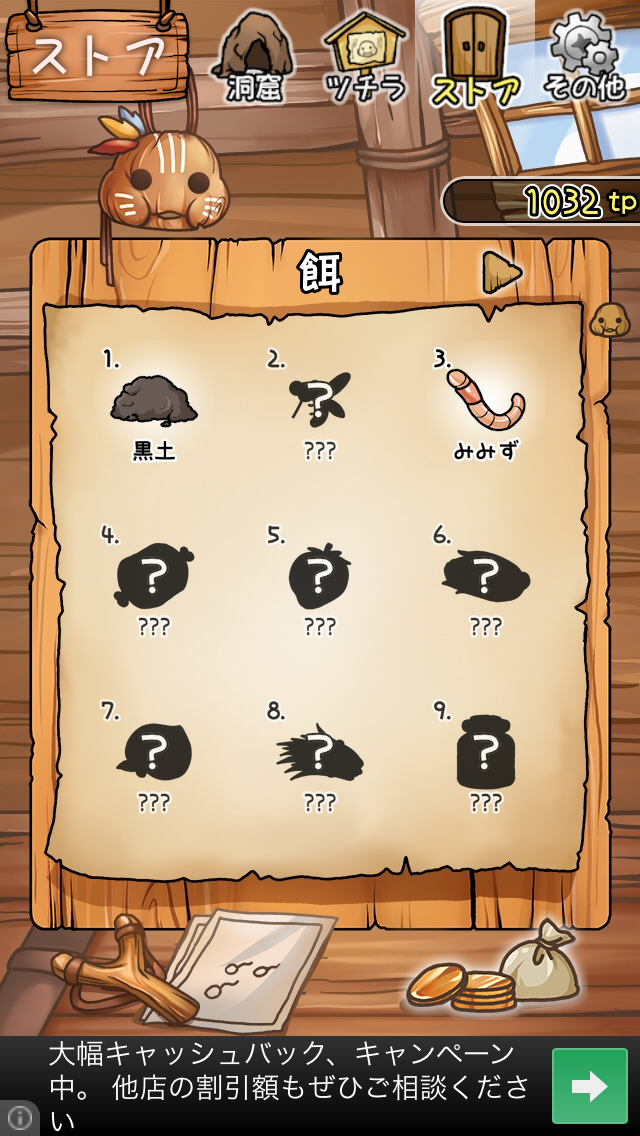
Task: Select the ストア store tab
Action: tap(475, 58)
